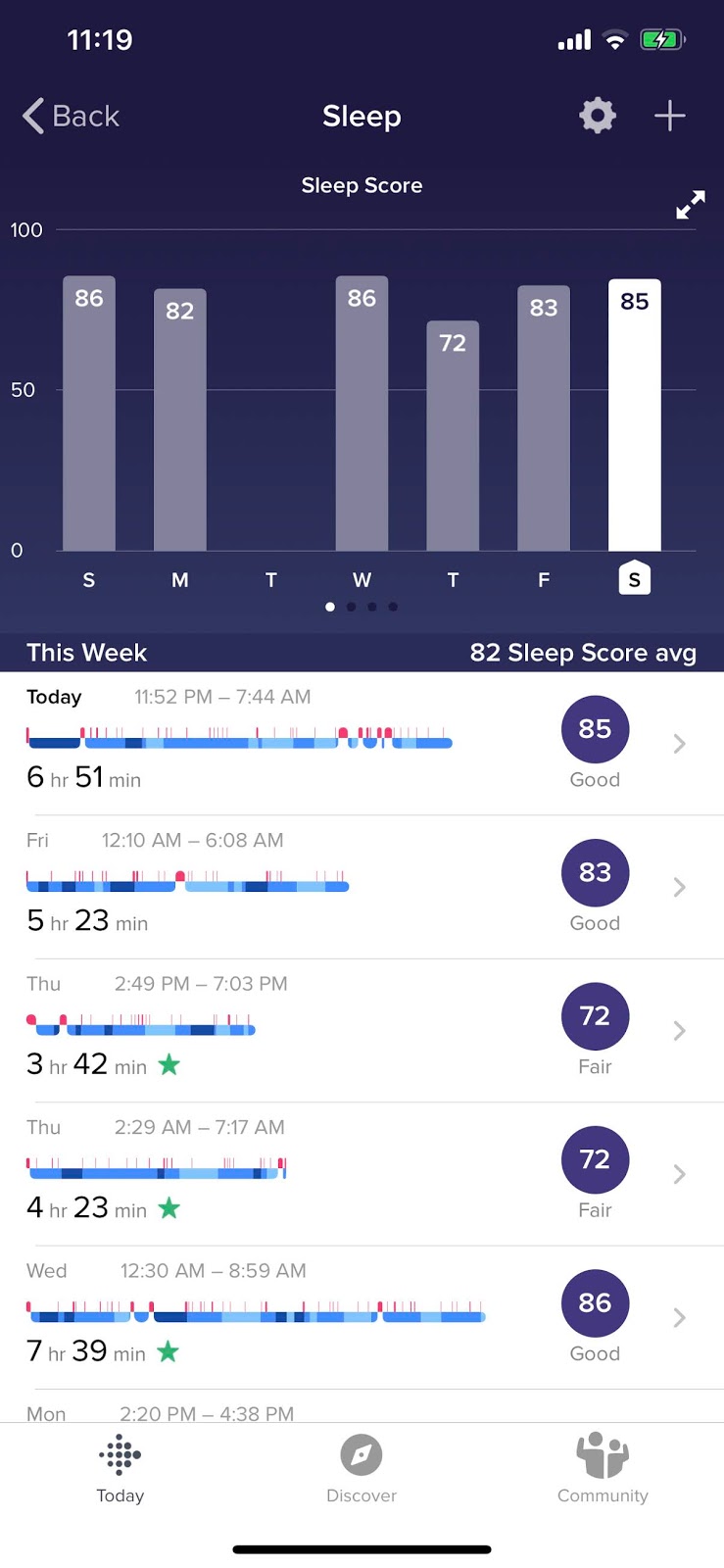Open Today's 6 hr 51 min sleep log
The image size is (724, 1568).
click(362, 743)
